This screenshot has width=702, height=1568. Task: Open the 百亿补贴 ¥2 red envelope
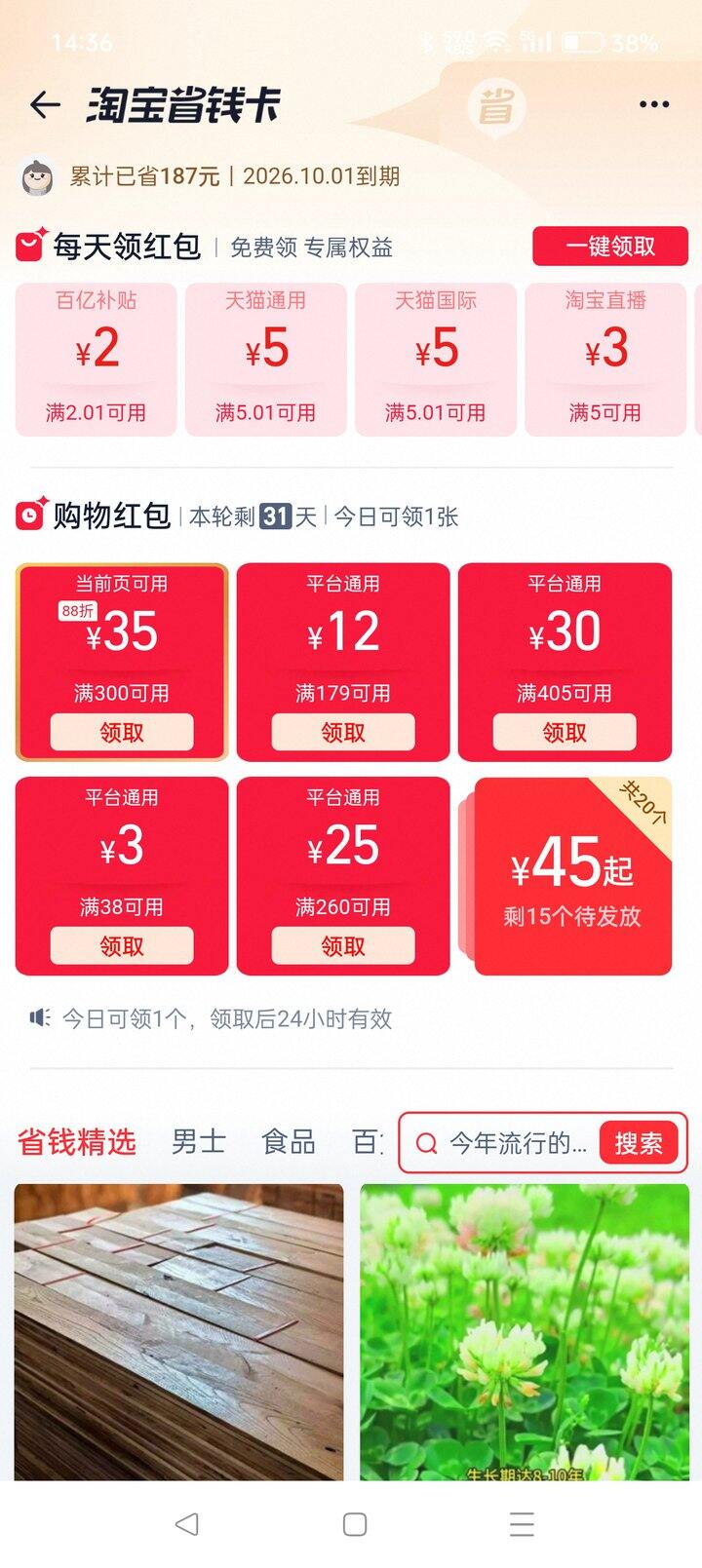pyautogui.click(x=96, y=359)
